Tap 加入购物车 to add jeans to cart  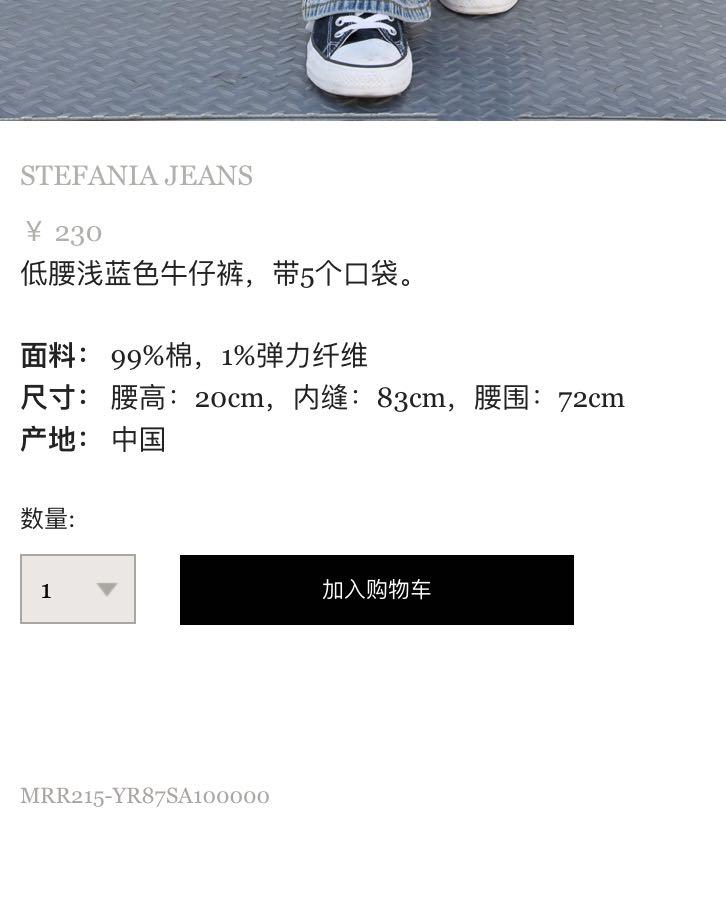(376, 590)
